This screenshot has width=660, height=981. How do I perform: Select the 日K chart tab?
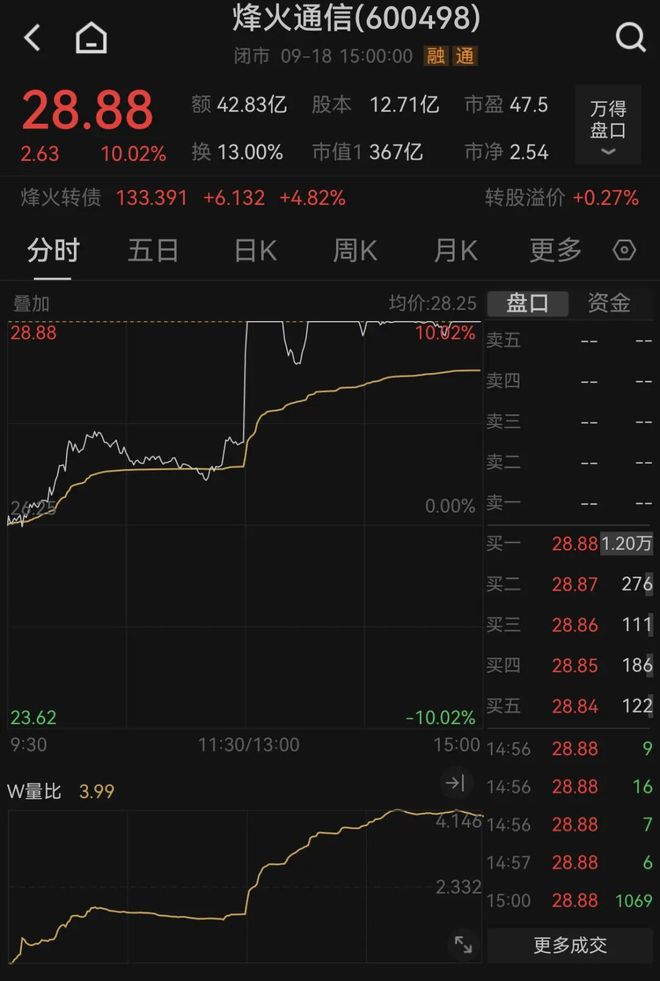255,251
